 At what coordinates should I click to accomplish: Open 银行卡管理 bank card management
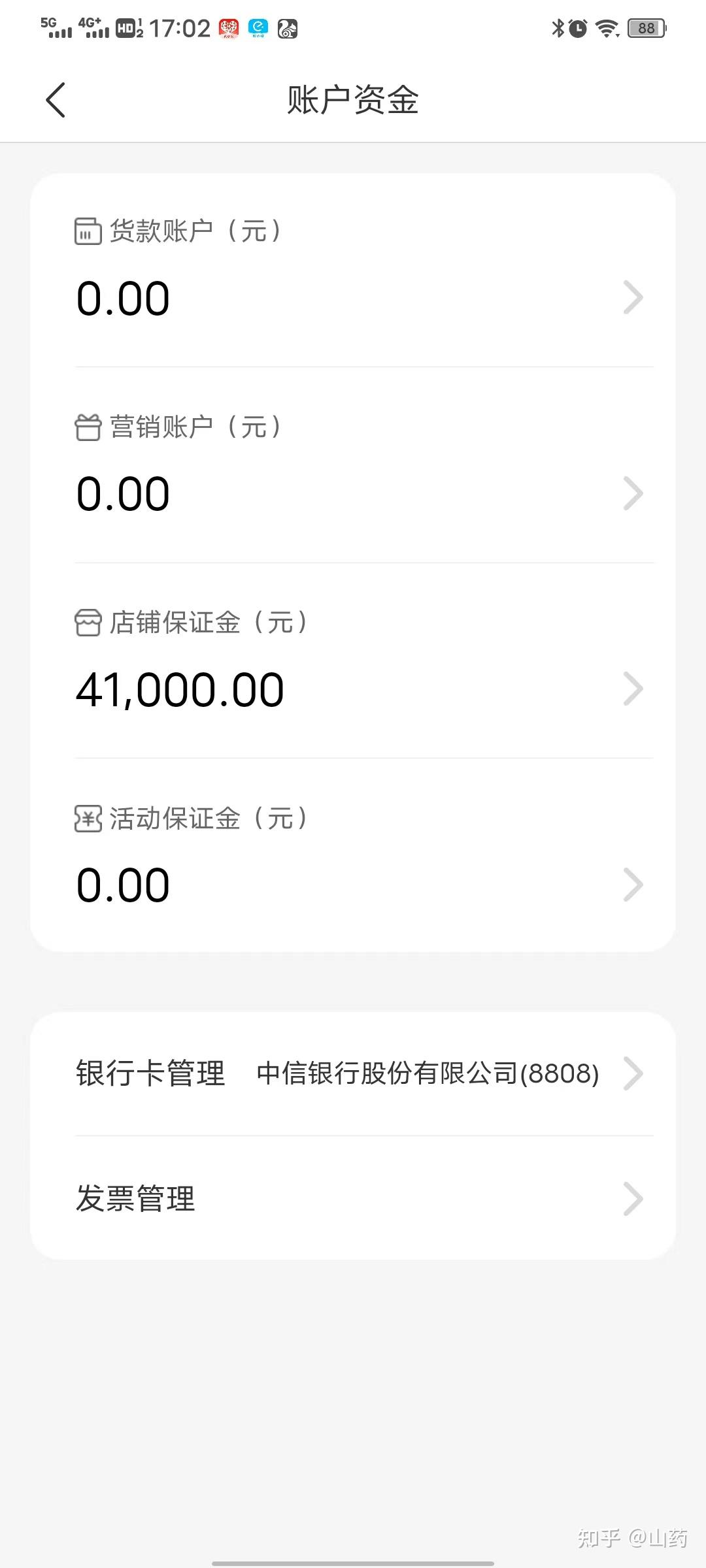149,1073
